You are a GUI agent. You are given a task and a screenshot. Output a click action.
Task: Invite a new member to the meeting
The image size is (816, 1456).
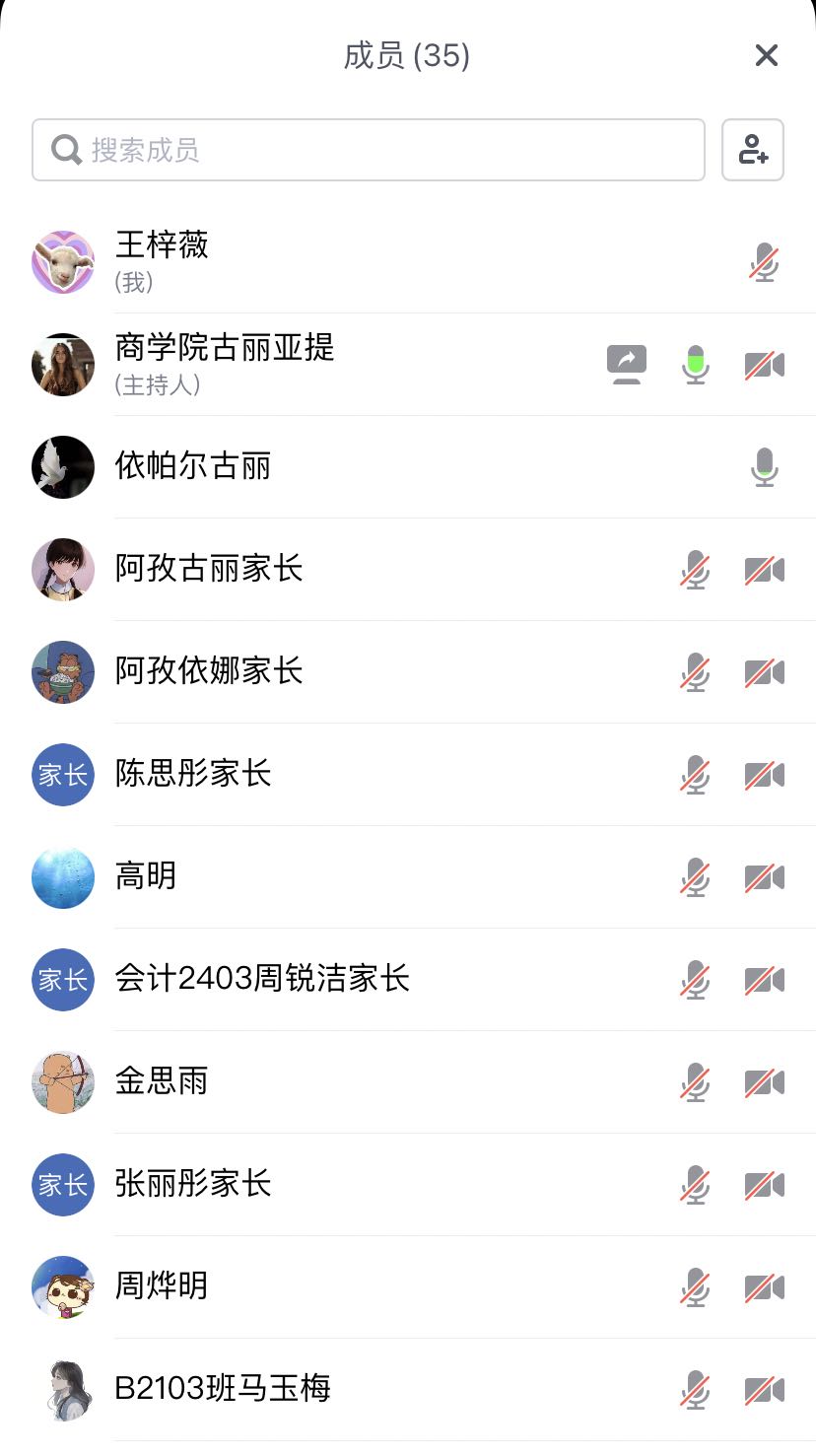coord(753,150)
